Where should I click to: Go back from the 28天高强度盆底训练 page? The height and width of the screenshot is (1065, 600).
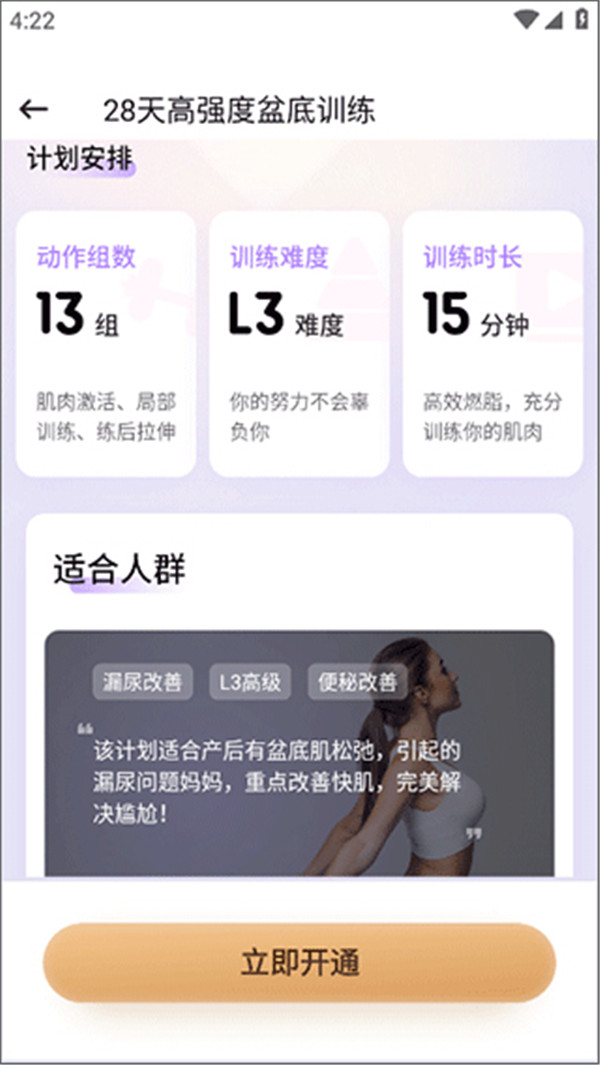pos(34,110)
